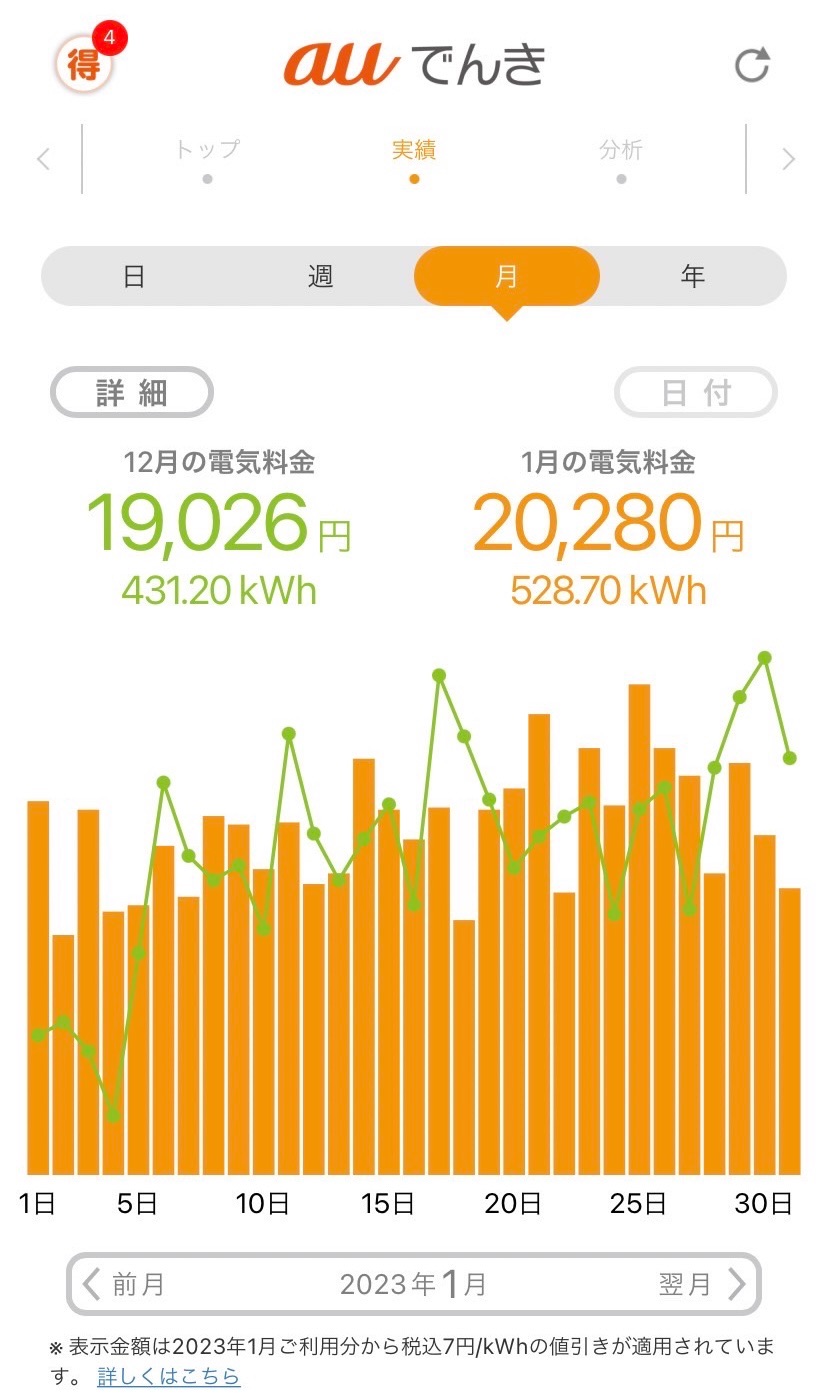The width and height of the screenshot is (828, 1393).
Task: Select the 年 yearly view
Action: coord(693,276)
